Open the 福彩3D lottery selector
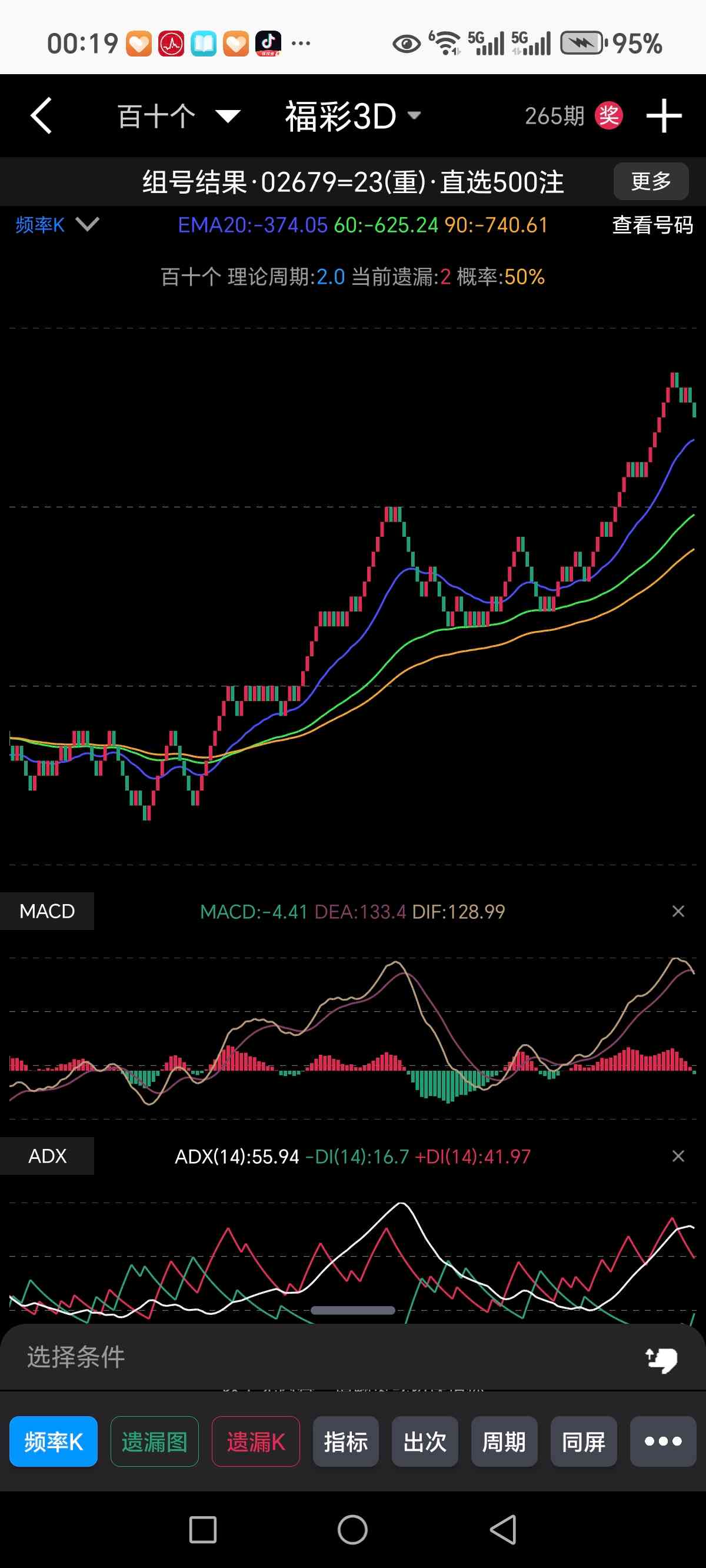The height and width of the screenshot is (1568, 706). click(353, 115)
